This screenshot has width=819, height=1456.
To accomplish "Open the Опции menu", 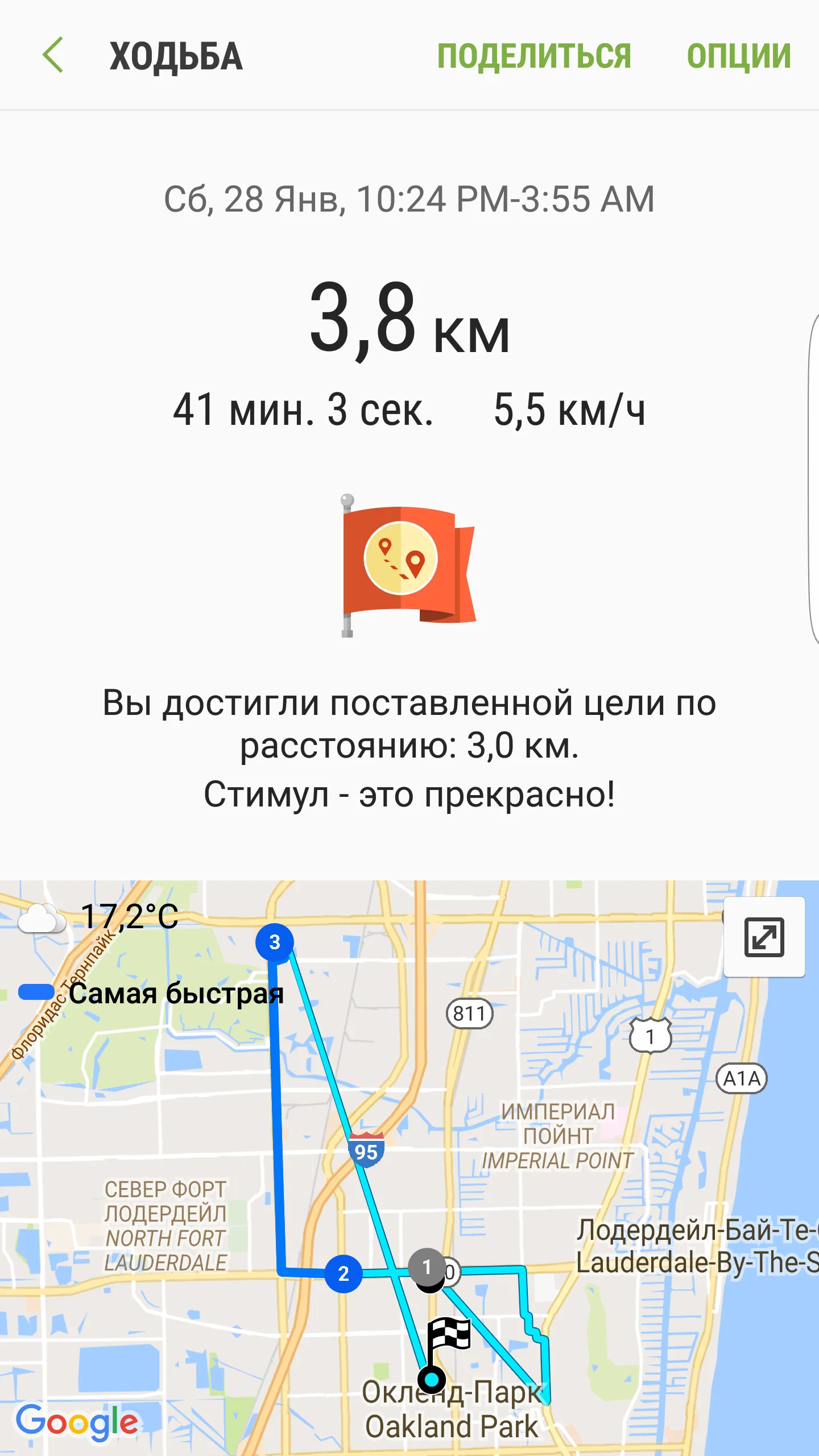I will [x=738, y=56].
